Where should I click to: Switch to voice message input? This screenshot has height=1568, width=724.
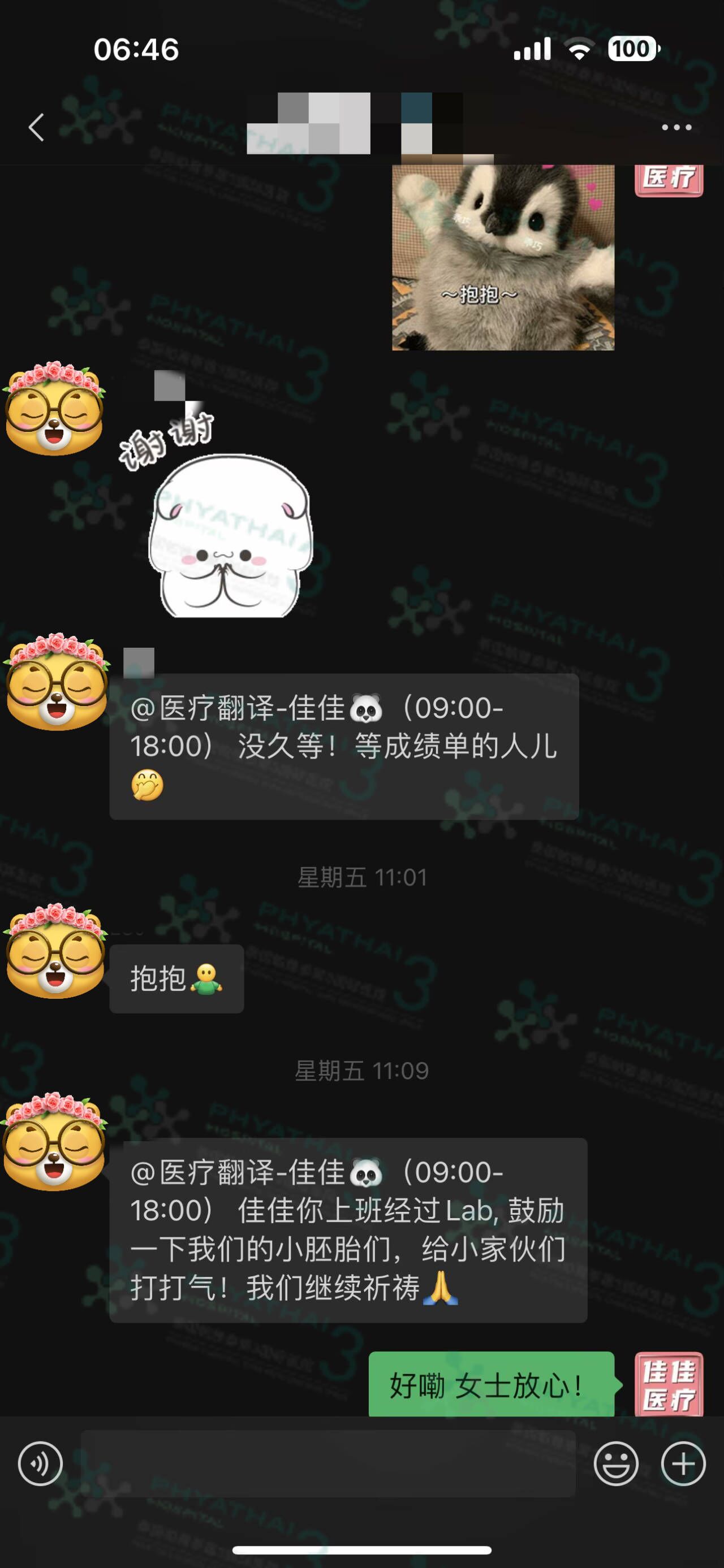[40, 1463]
